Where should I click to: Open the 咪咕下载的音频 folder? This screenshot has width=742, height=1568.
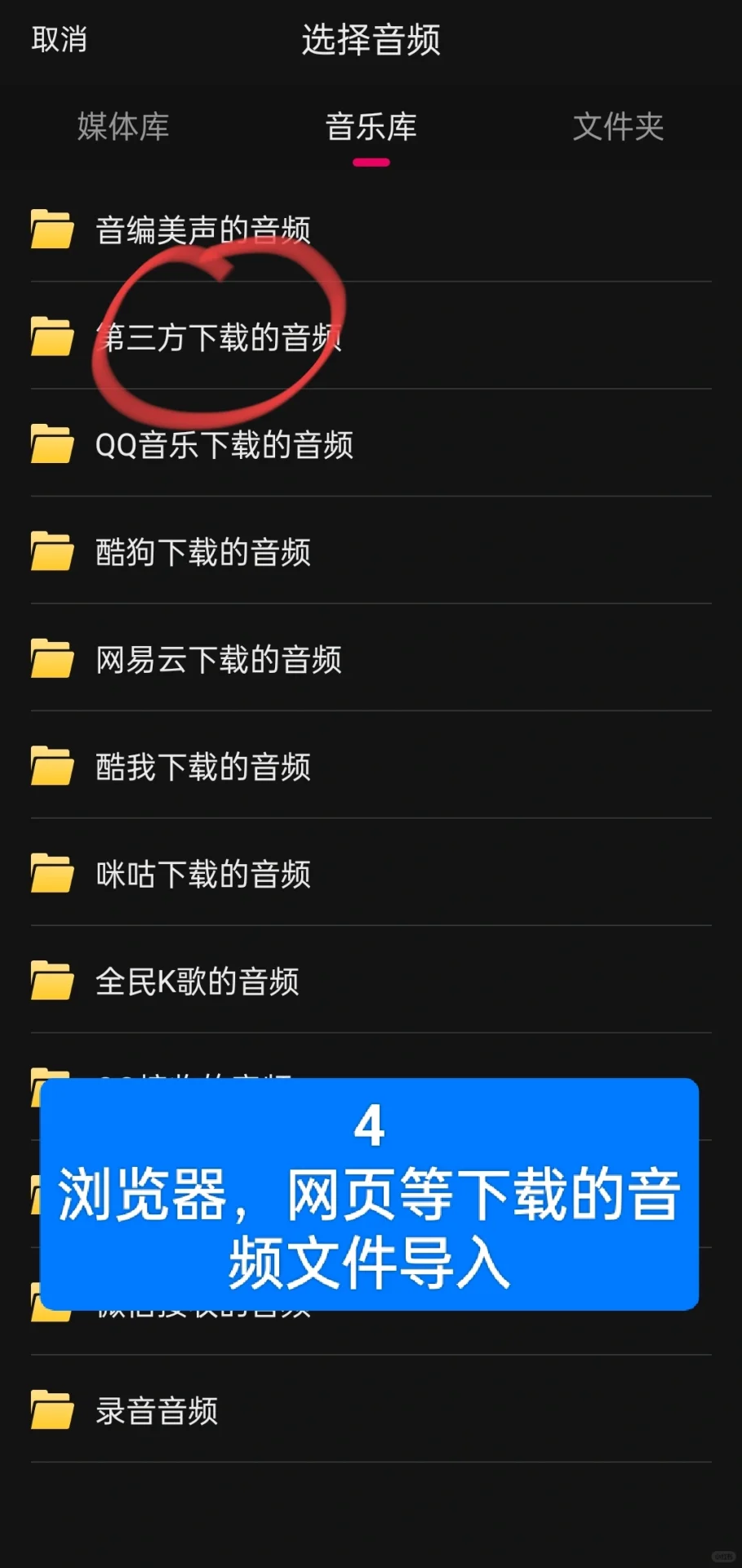click(x=371, y=874)
